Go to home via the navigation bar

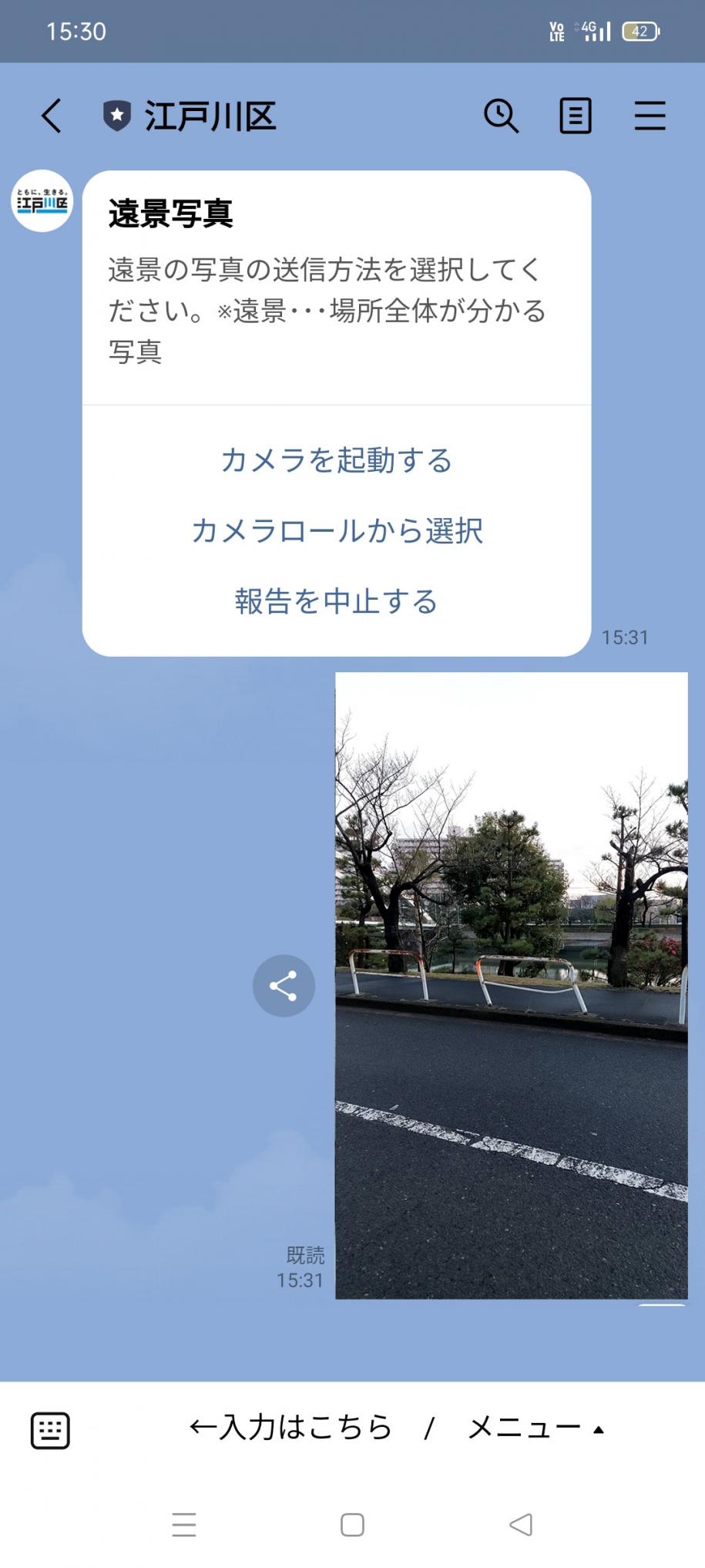352,1524
